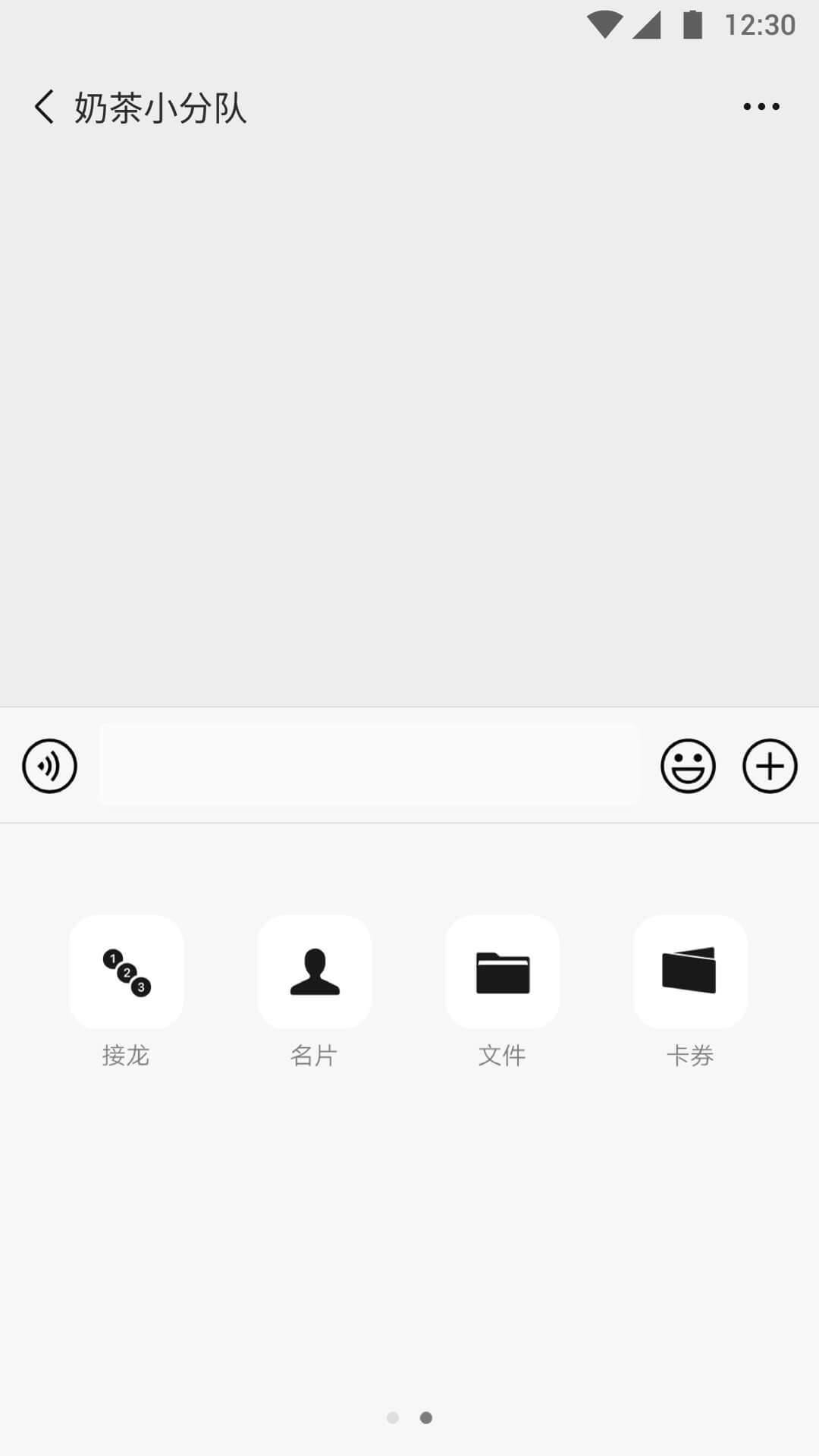Viewport: 819px width, 1456px height.
Task: Open the emoji sticker panel
Action: pyautogui.click(x=689, y=766)
